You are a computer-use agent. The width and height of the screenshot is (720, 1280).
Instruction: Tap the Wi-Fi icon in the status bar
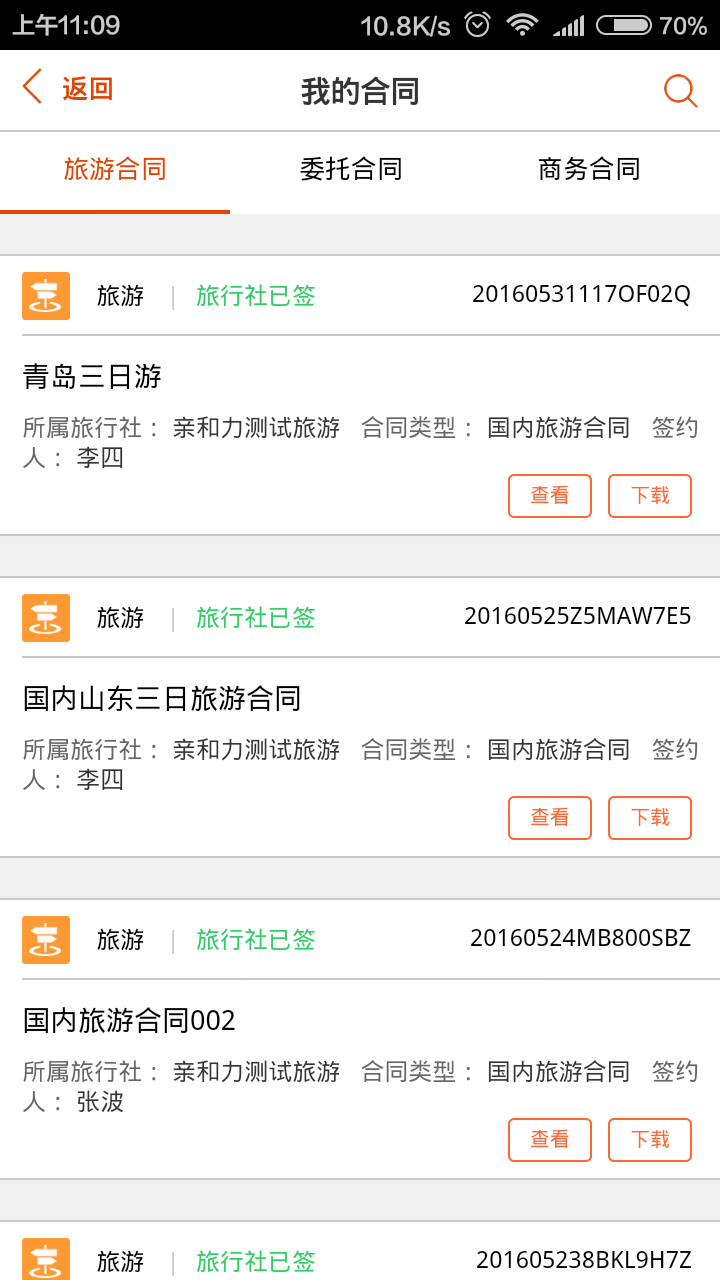tap(523, 24)
